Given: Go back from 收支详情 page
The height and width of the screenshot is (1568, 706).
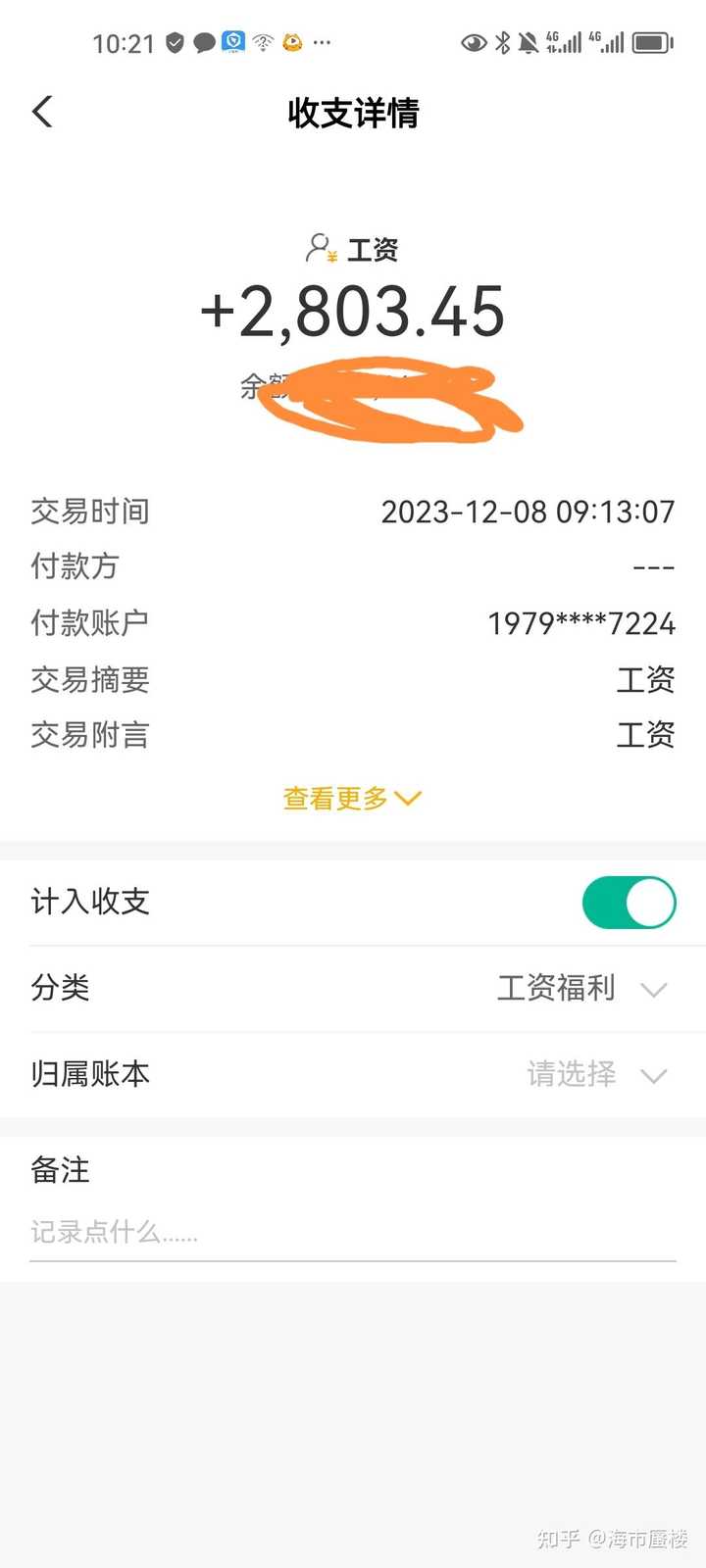Looking at the screenshot, I should click(42, 112).
